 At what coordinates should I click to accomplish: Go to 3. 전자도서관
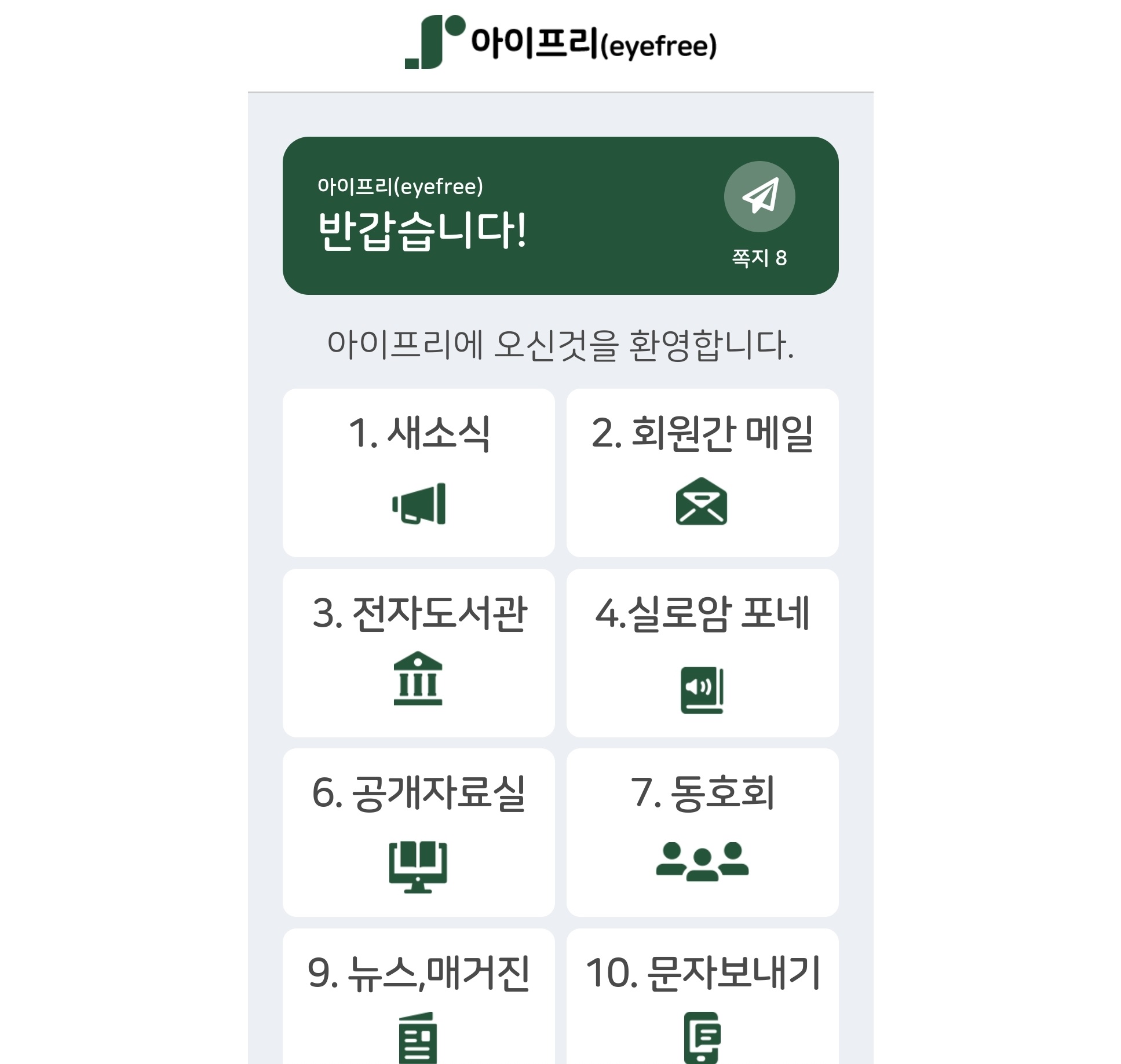tap(418, 653)
